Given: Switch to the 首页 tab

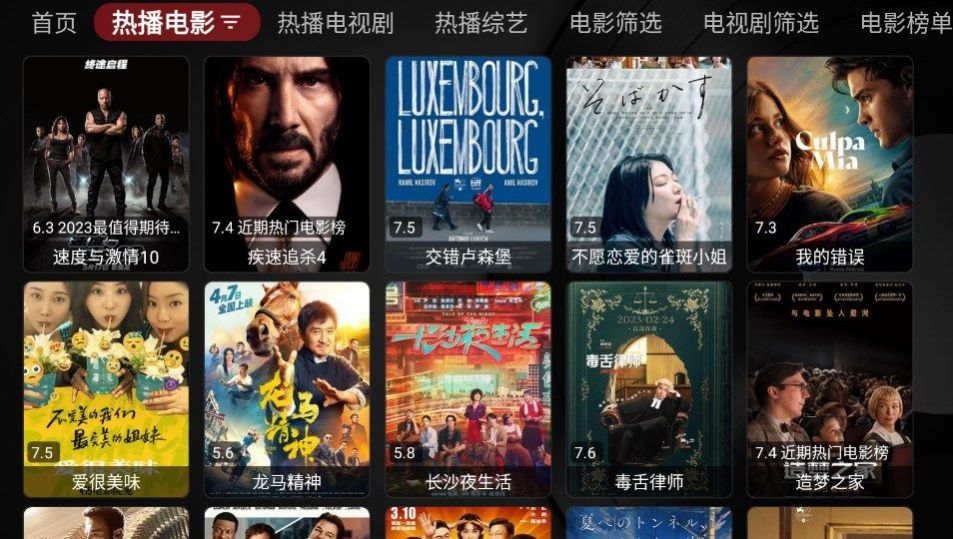Looking at the screenshot, I should [x=54, y=23].
